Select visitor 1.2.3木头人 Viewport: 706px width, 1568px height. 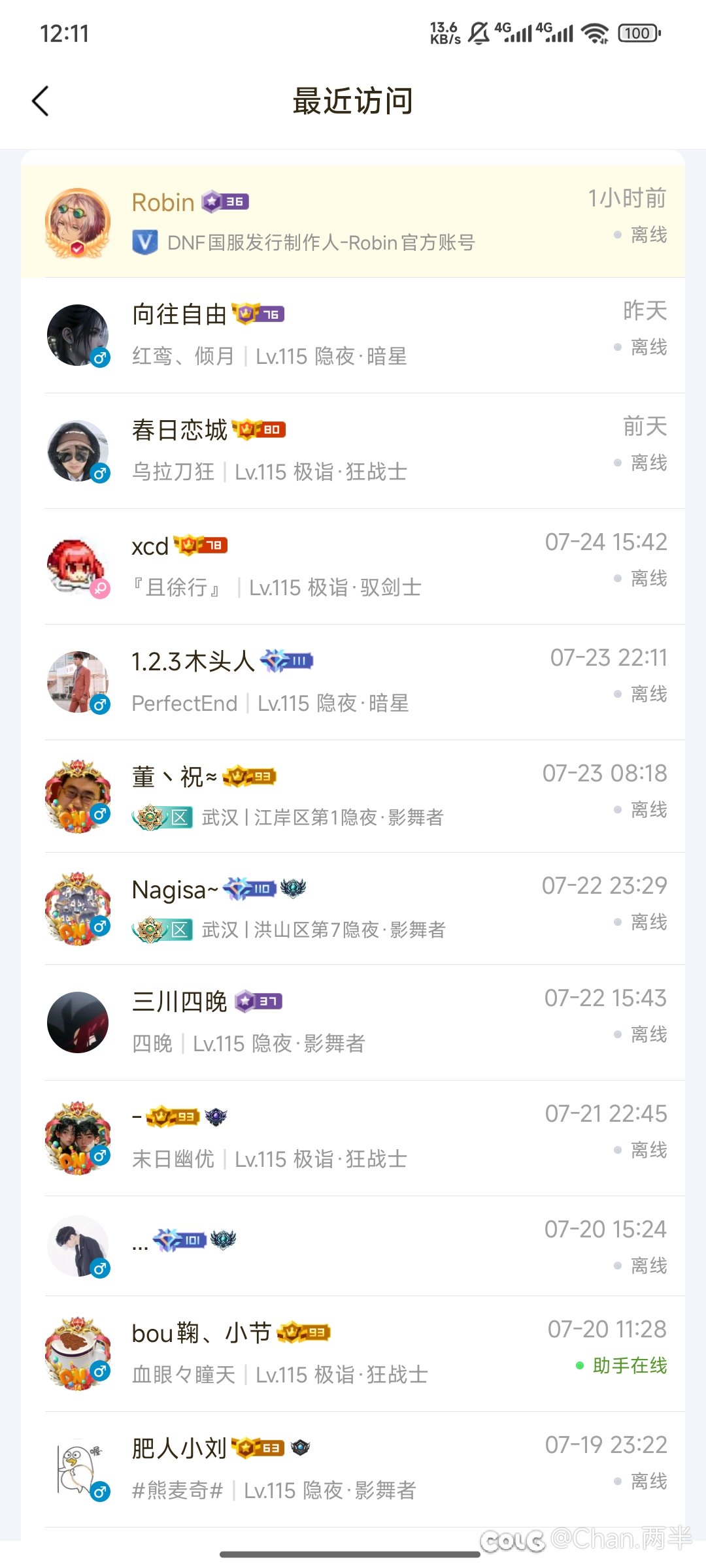pos(353,682)
